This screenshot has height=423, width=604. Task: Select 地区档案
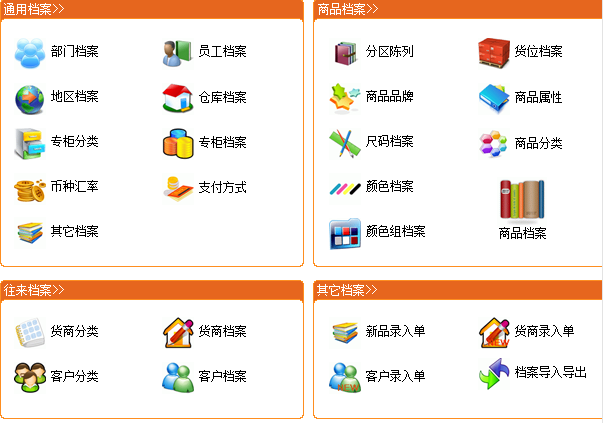(74, 98)
